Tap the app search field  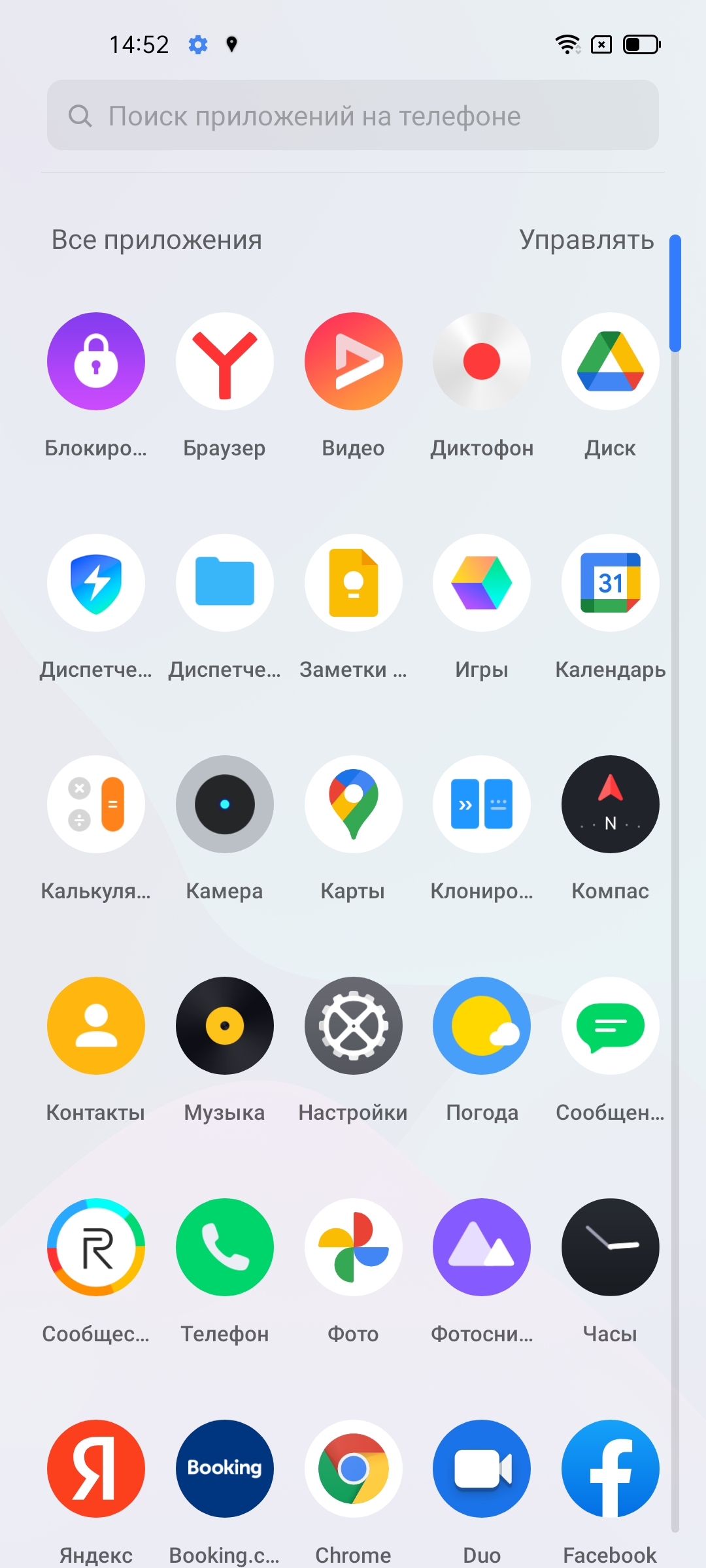353,116
